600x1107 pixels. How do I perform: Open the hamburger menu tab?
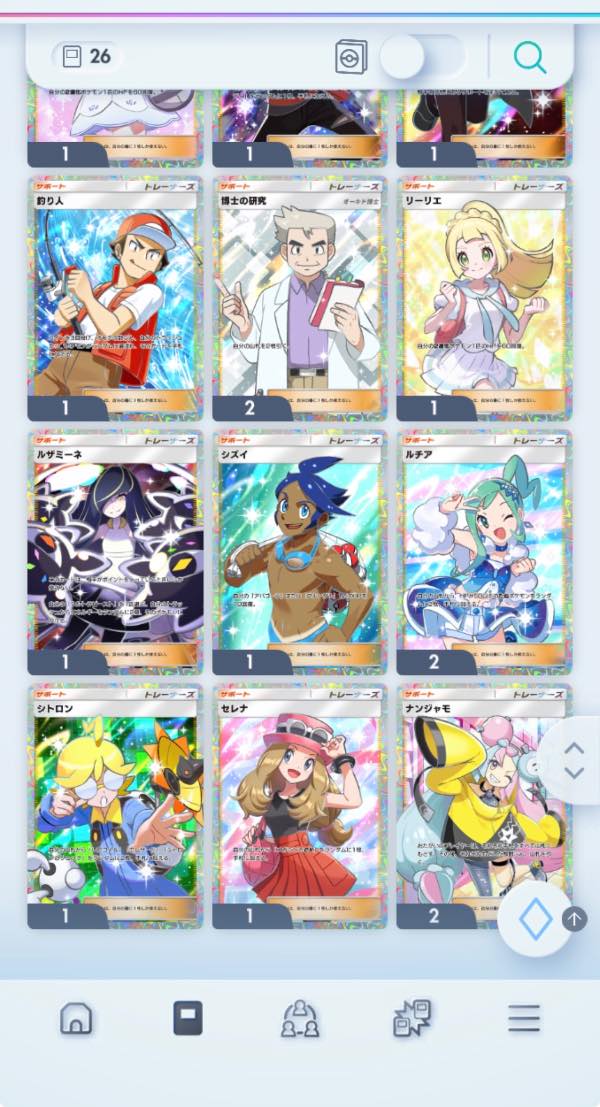pyautogui.click(x=524, y=1018)
